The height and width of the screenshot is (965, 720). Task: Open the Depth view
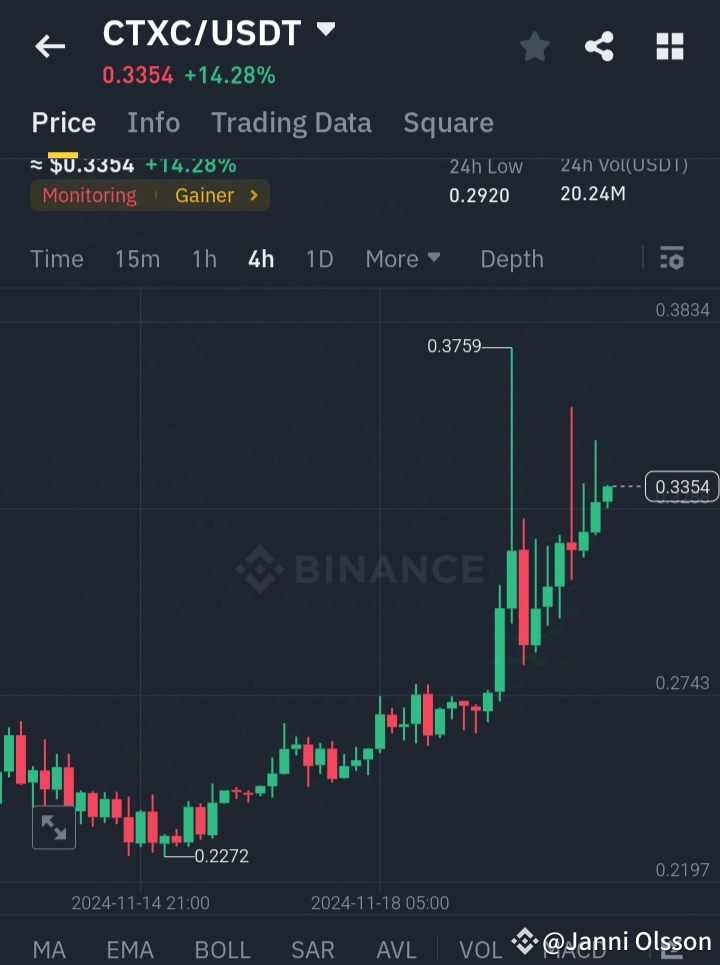pos(511,259)
